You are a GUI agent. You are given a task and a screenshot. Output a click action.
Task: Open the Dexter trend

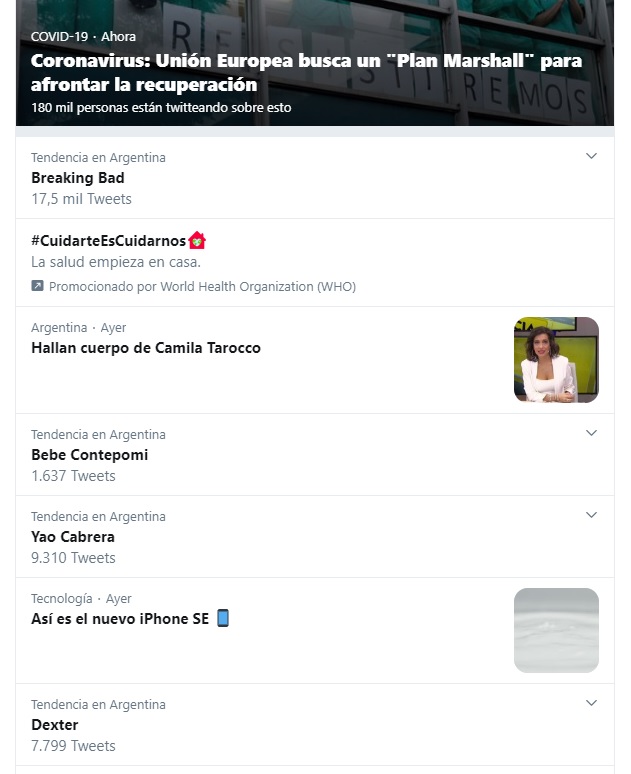(55, 725)
